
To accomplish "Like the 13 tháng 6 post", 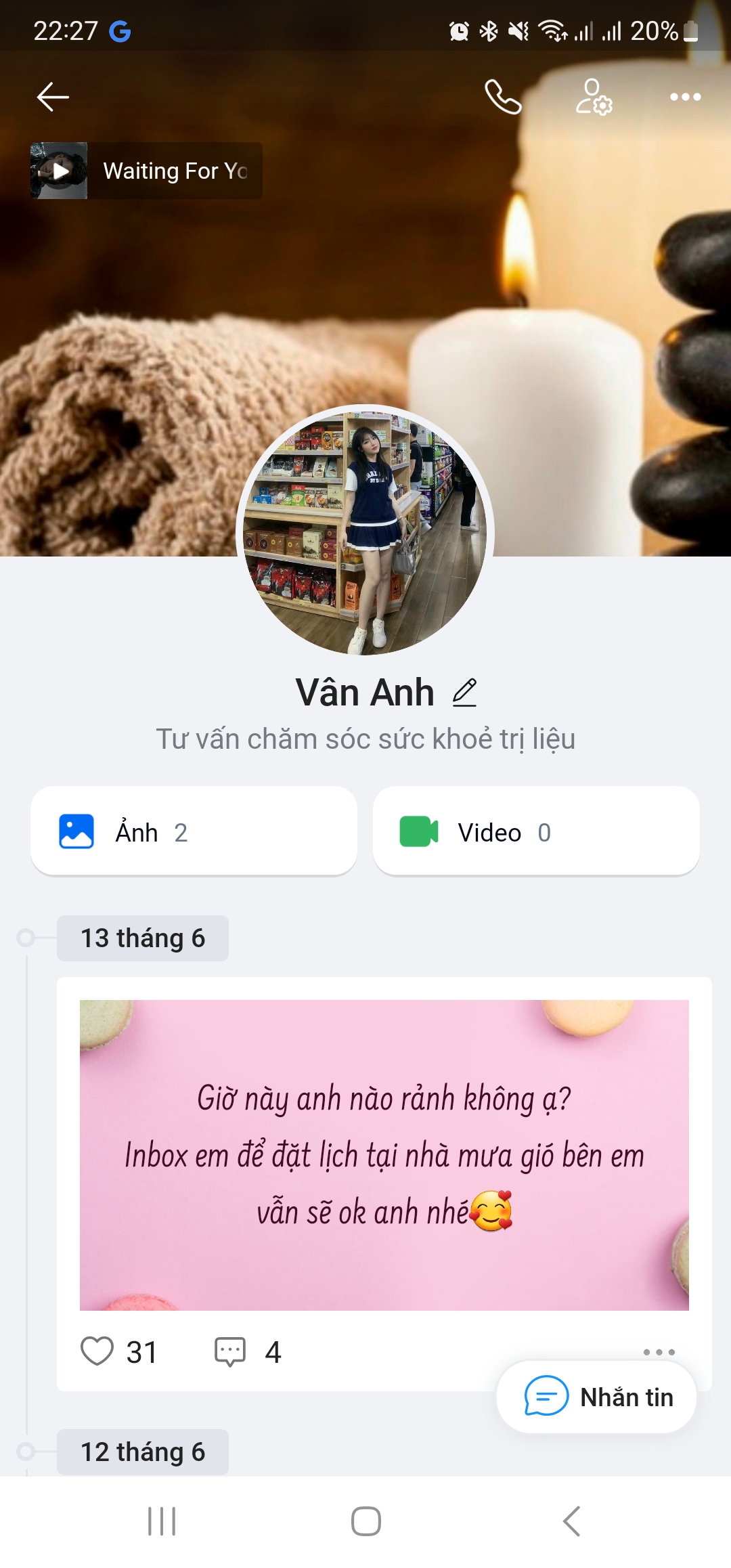I will pyautogui.click(x=97, y=1351).
